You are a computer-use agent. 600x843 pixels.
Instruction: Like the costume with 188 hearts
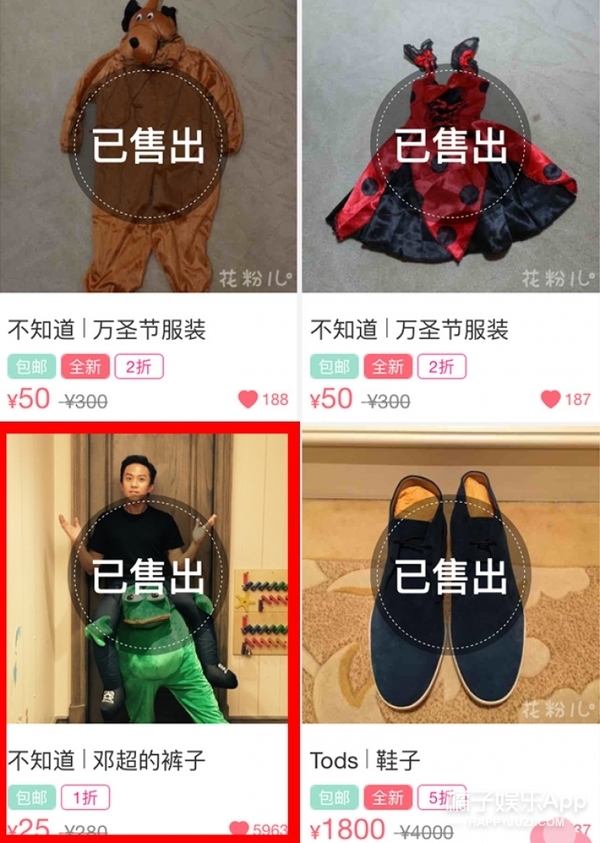[248, 399]
